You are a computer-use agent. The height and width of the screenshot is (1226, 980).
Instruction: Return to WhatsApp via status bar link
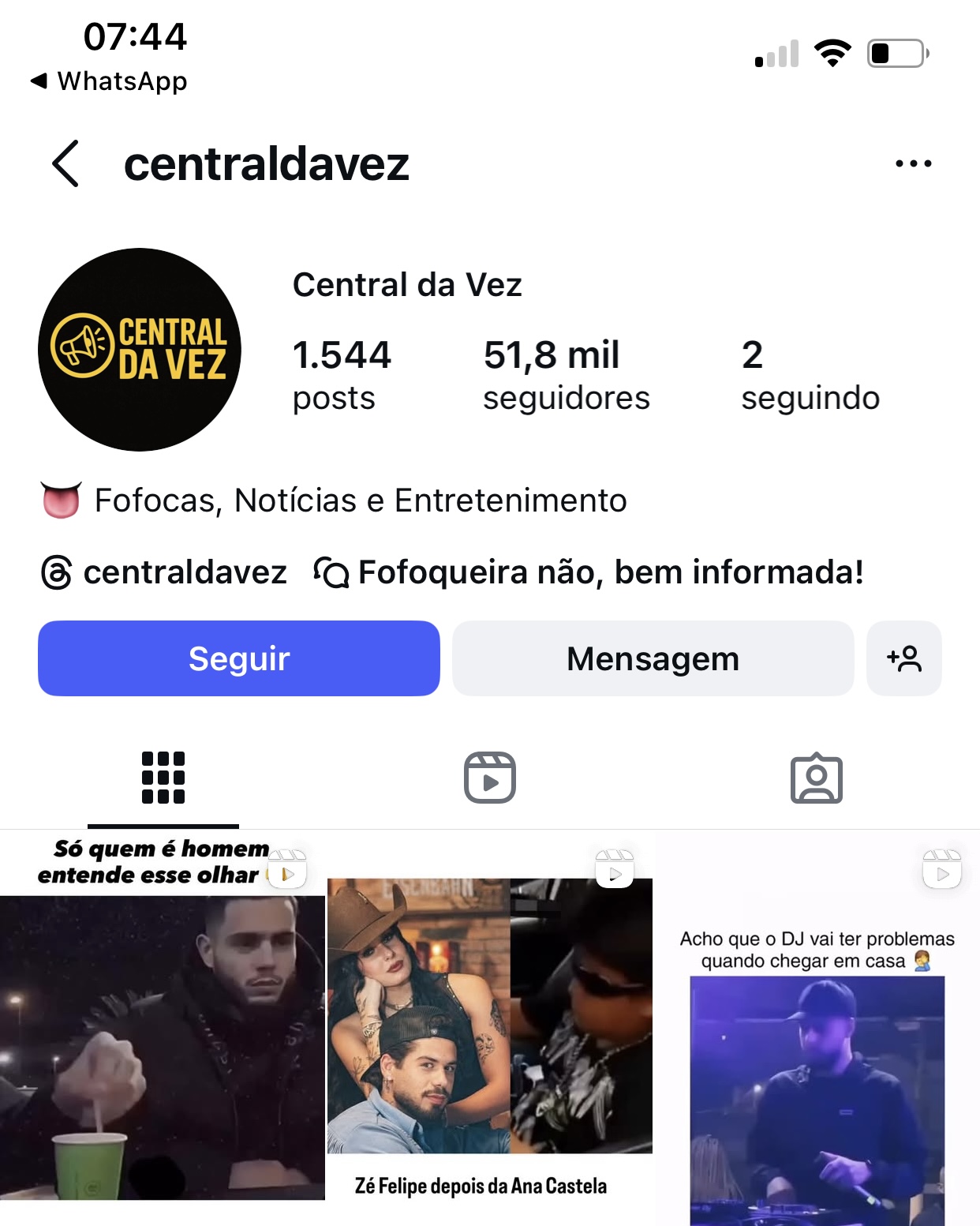(110, 81)
